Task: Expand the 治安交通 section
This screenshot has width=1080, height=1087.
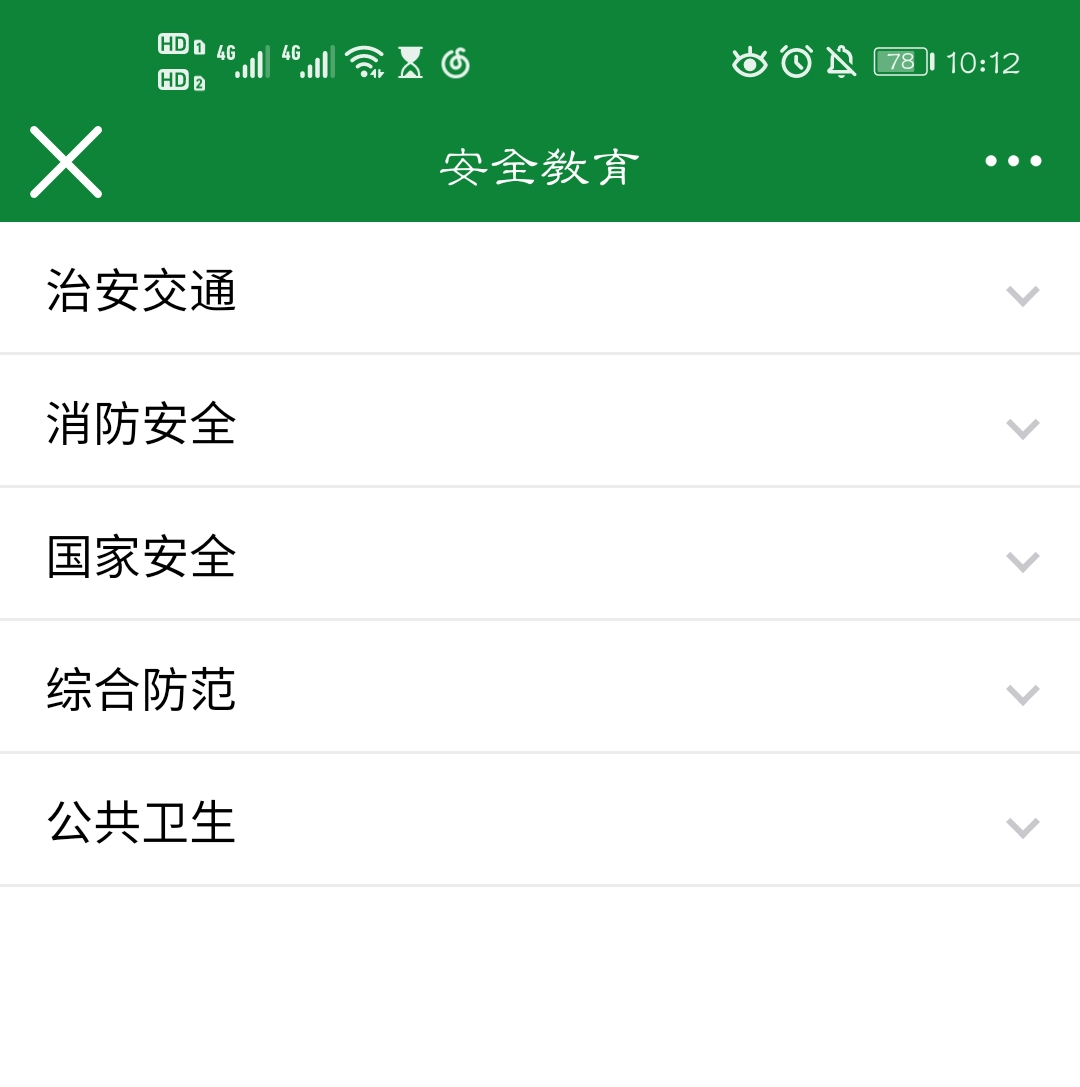Action: (1022, 294)
